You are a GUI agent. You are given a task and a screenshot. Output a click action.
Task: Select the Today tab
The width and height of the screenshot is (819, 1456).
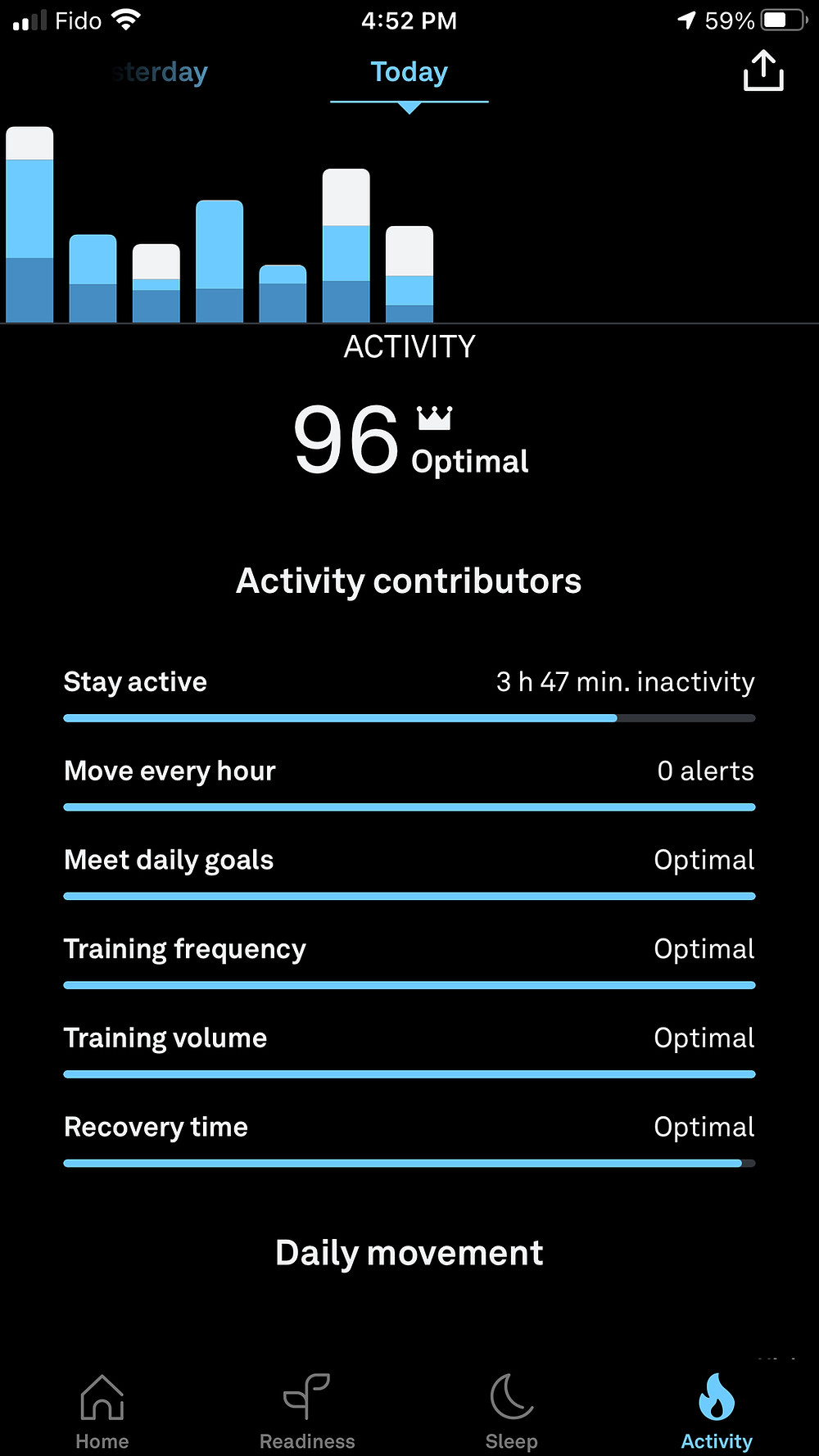click(x=409, y=73)
